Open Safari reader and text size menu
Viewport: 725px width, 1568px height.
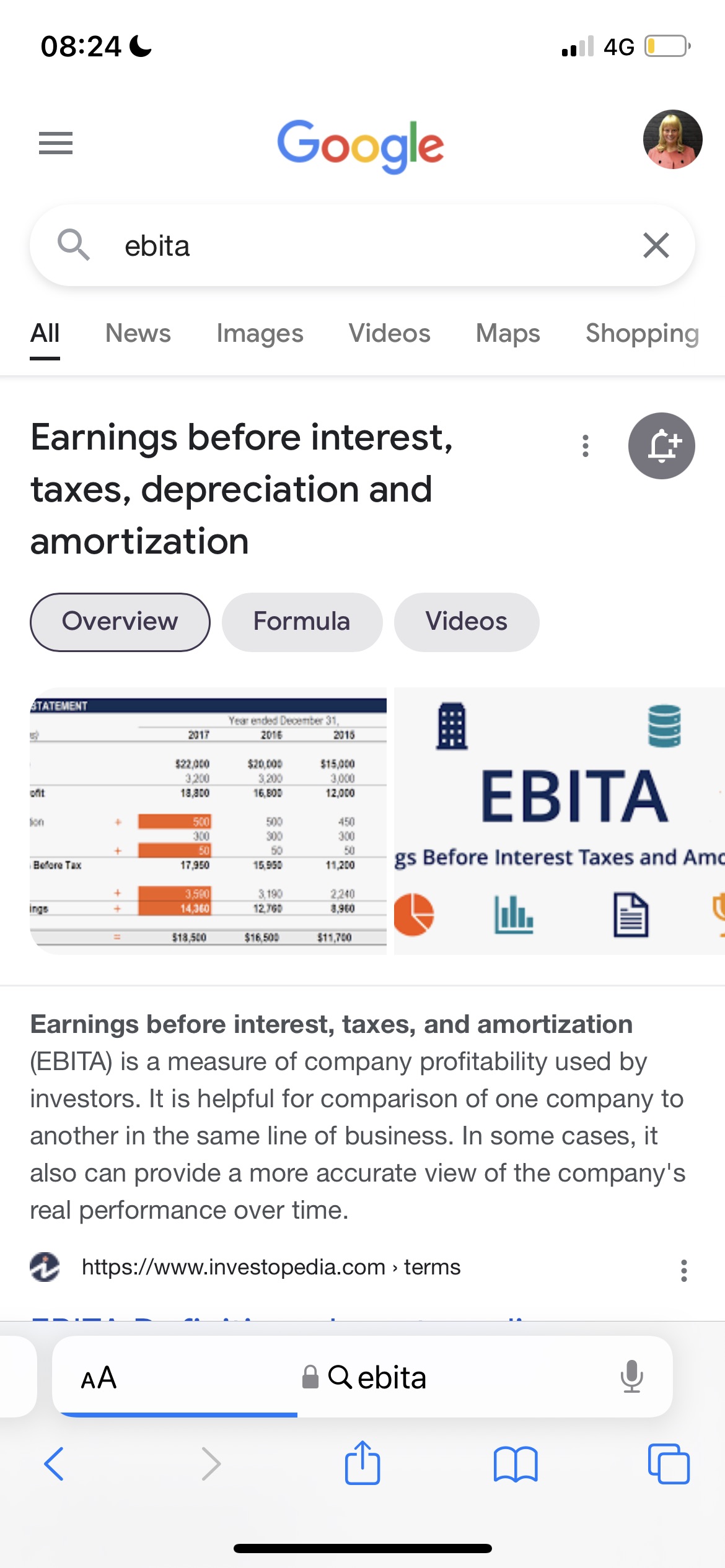click(99, 1377)
